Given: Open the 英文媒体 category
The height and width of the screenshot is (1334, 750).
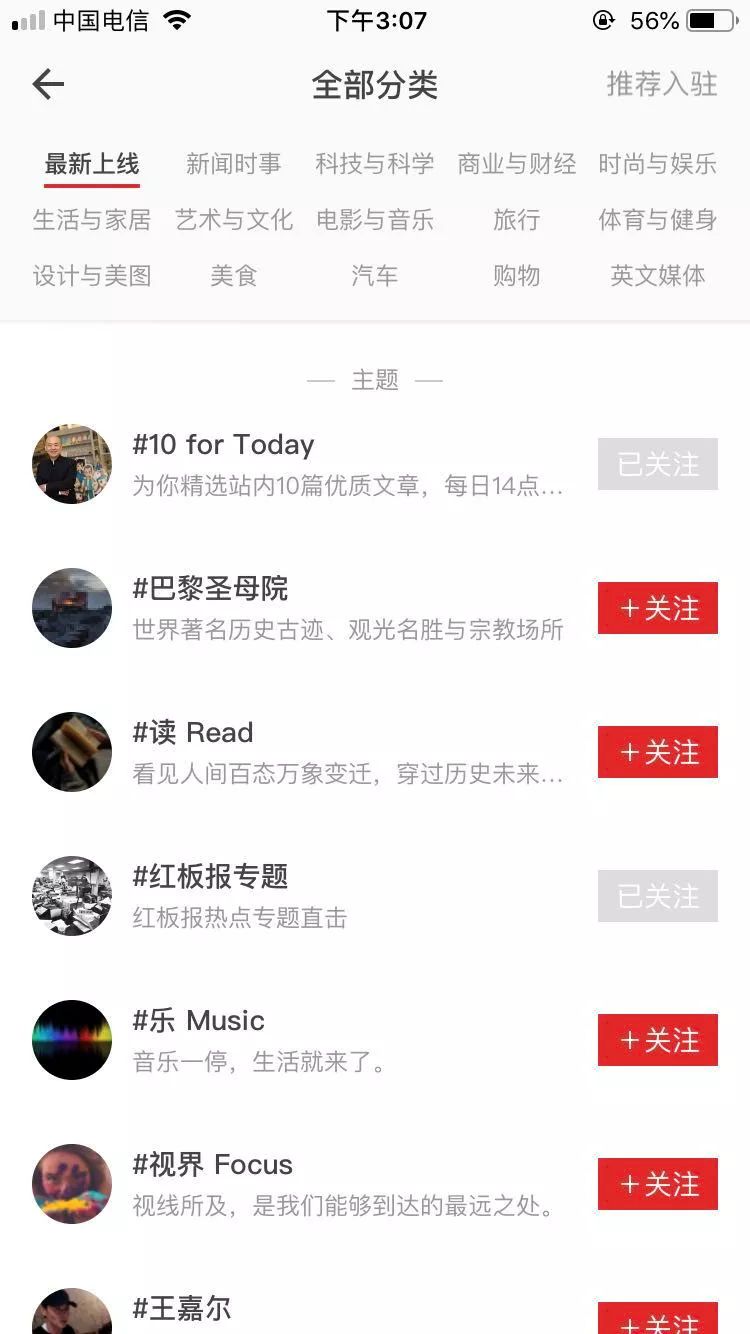Looking at the screenshot, I should [657, 276].
